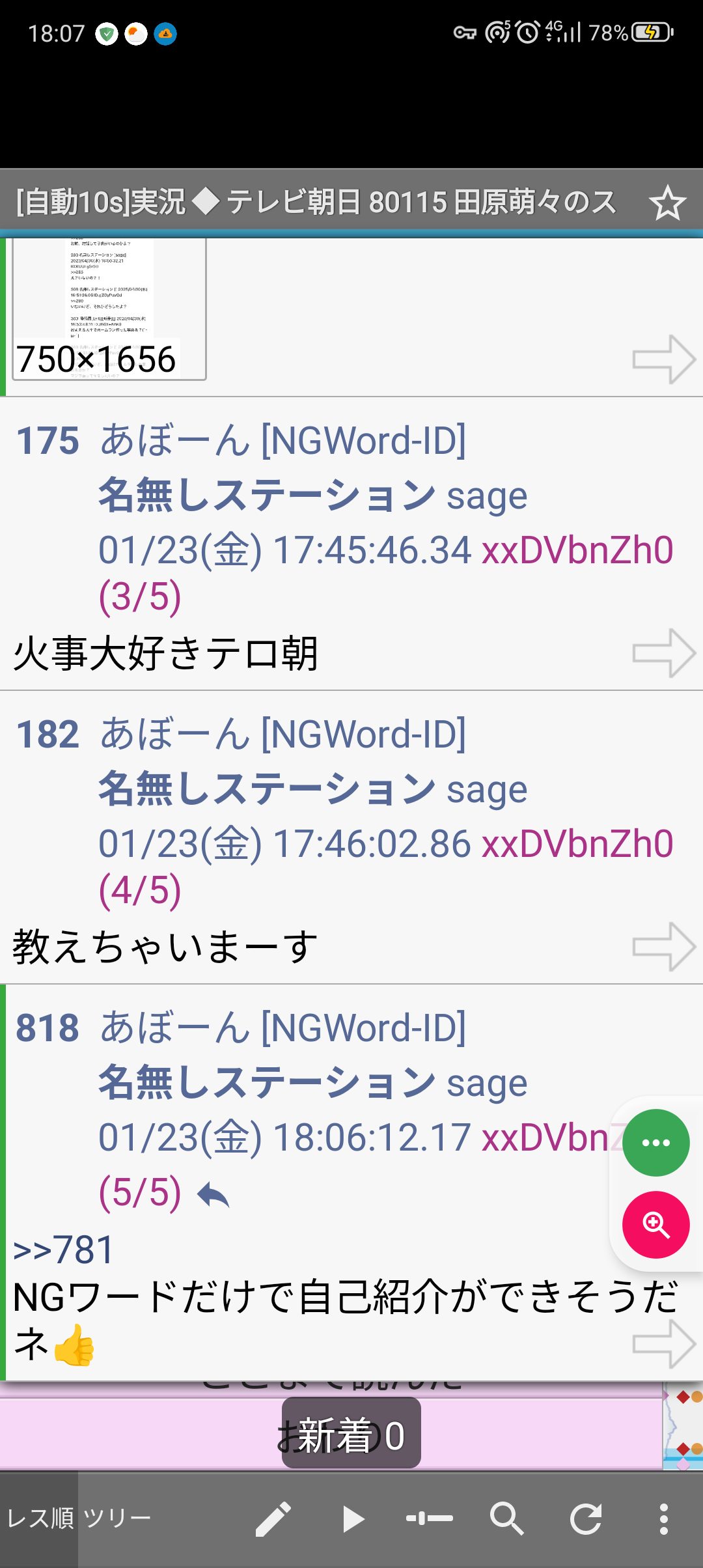Viewport: 703px width, 1568px height.
Task: Tap the arrow on post 182
Action: coord(664,946)
